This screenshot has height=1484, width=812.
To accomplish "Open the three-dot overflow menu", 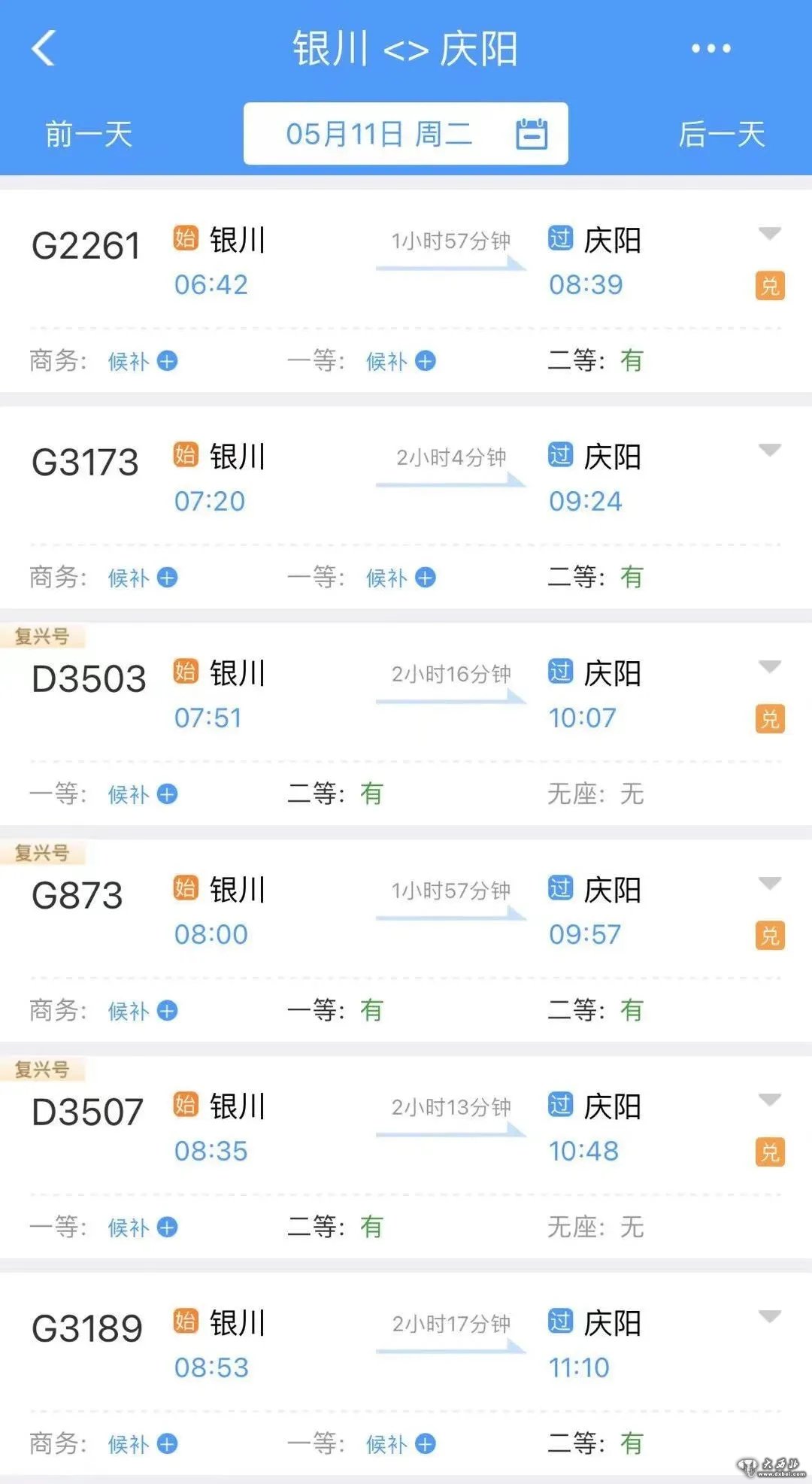I will (710, 49).
